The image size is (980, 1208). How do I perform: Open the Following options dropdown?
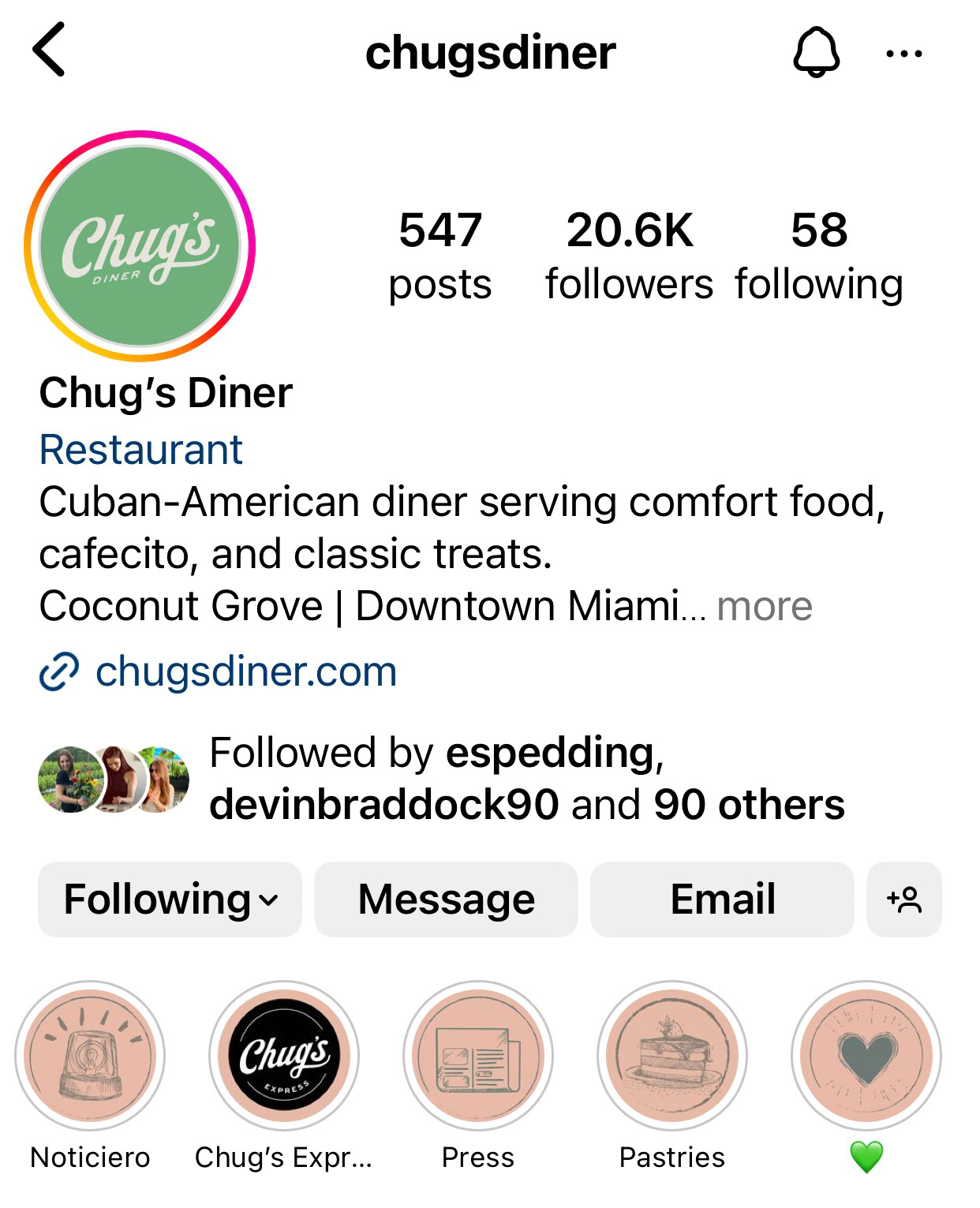coord(170,899)
